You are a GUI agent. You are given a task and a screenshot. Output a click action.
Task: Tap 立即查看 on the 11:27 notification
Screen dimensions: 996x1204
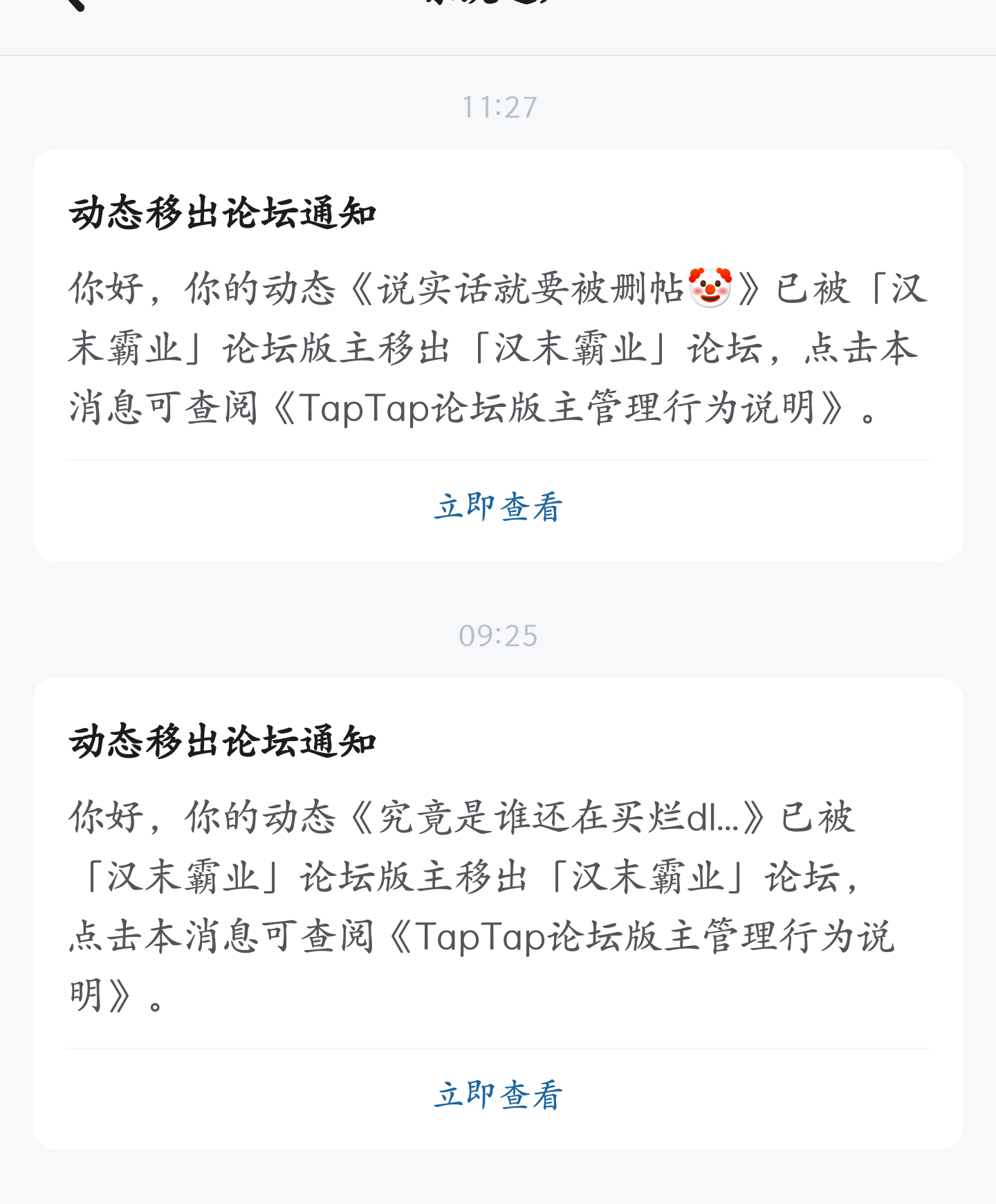pyautogui.click(x=498, y=507)
